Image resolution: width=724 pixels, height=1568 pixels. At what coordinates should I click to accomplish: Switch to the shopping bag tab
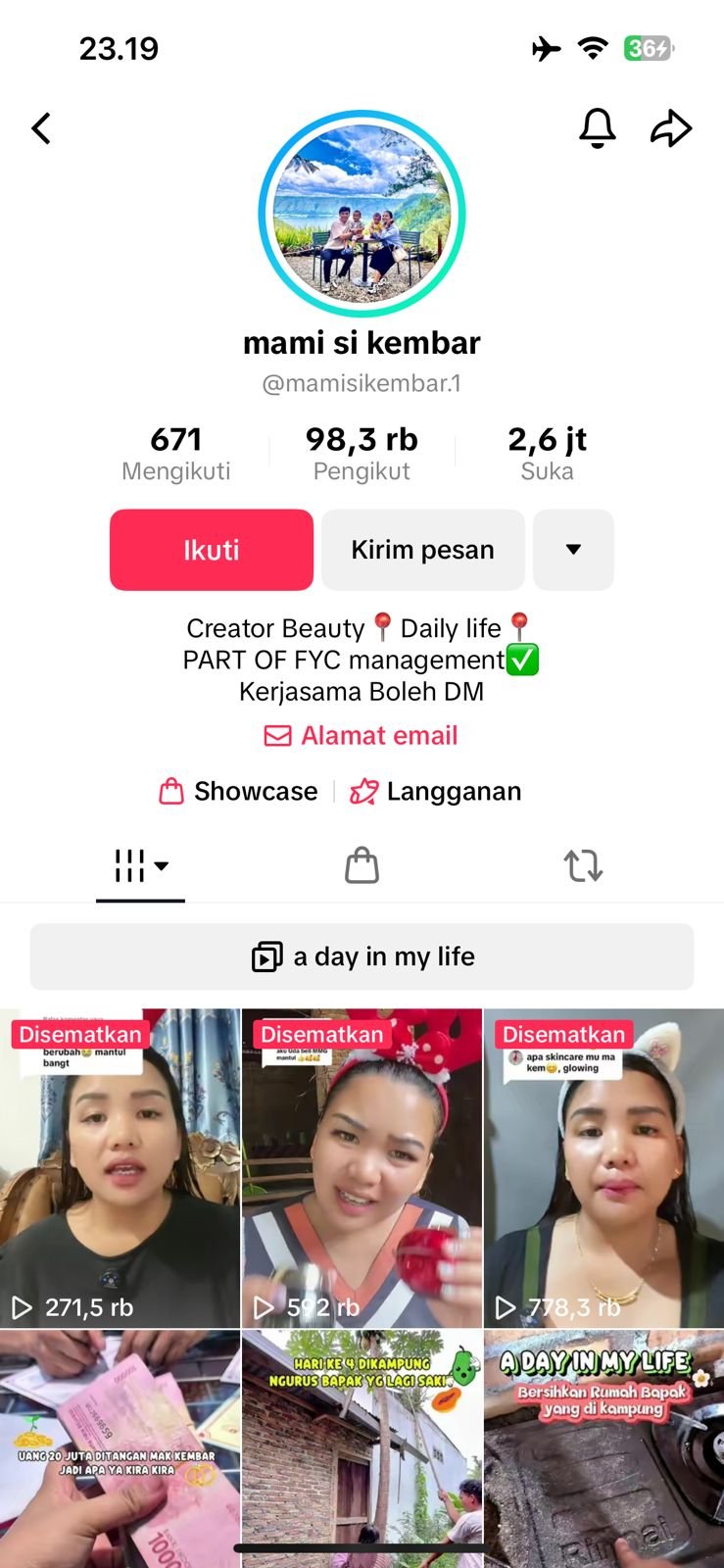point(362,866)
